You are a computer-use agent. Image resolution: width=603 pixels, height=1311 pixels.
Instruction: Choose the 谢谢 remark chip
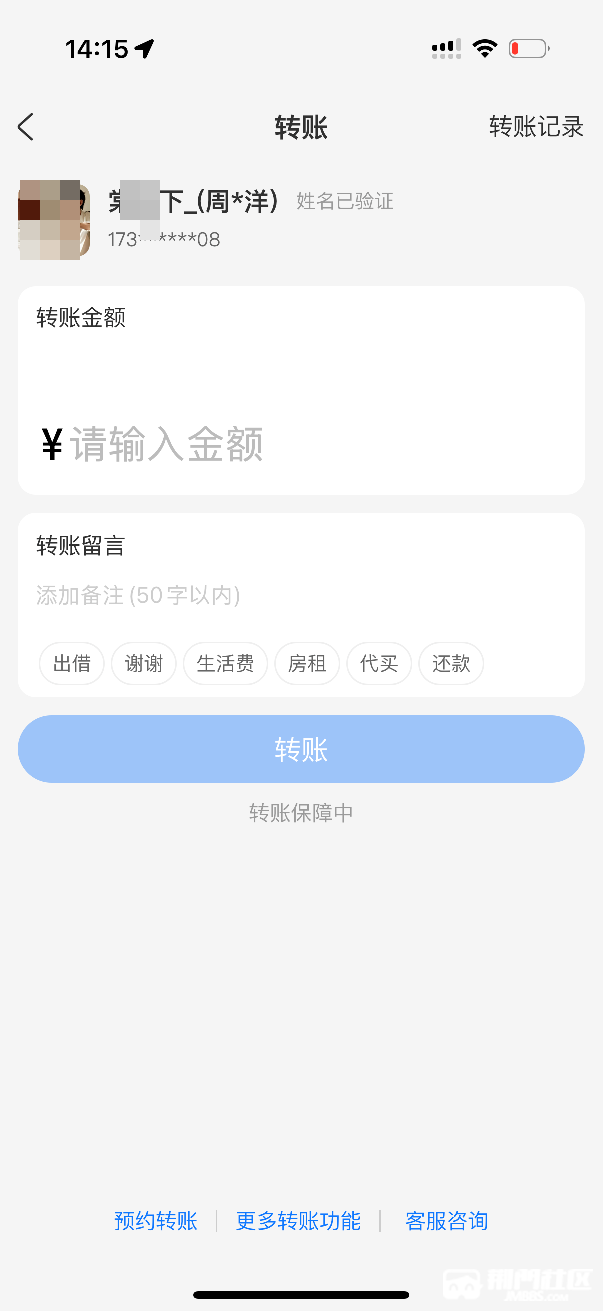144,664
